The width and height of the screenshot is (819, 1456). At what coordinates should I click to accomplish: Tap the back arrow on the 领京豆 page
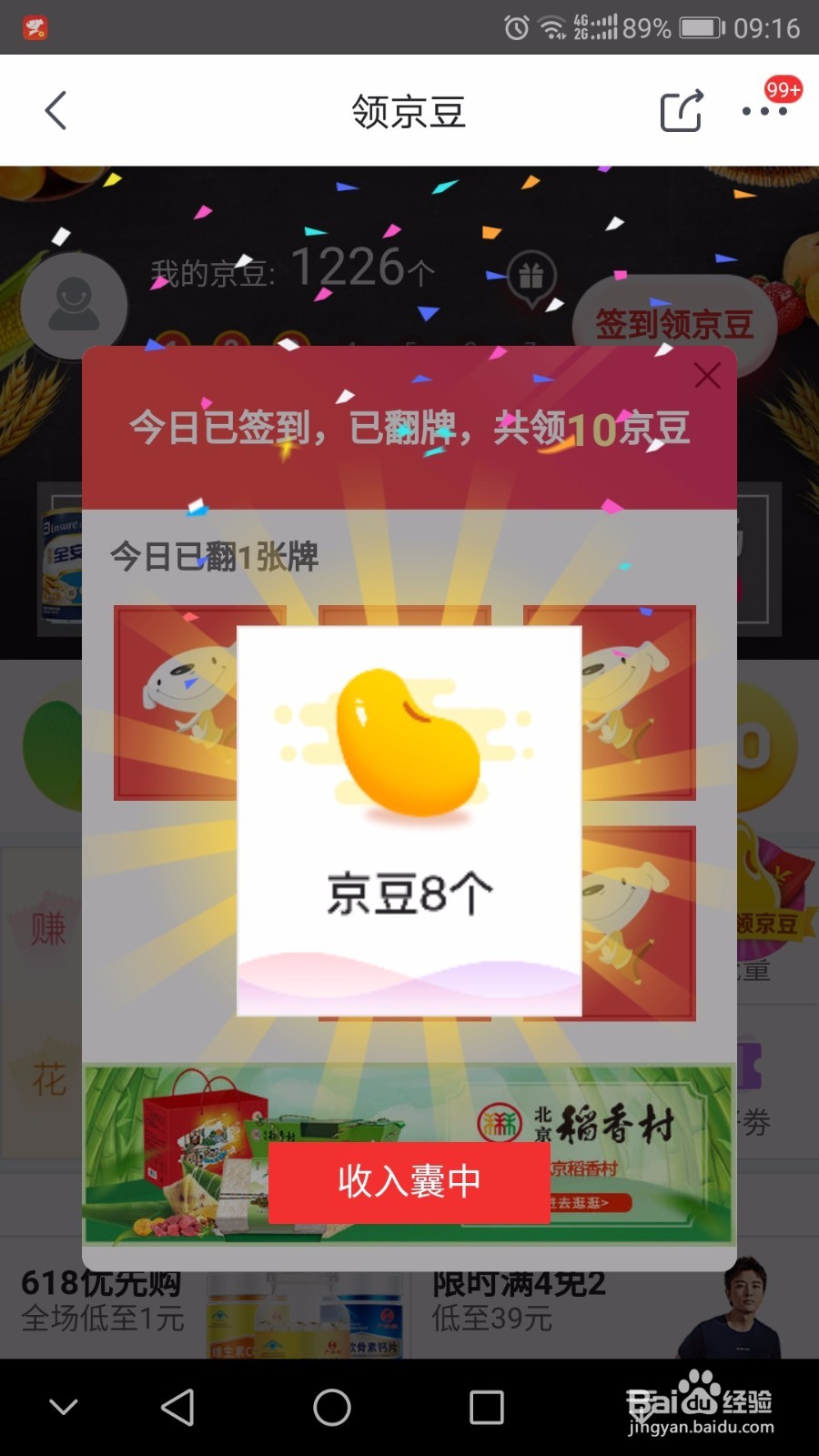[55, 109]
